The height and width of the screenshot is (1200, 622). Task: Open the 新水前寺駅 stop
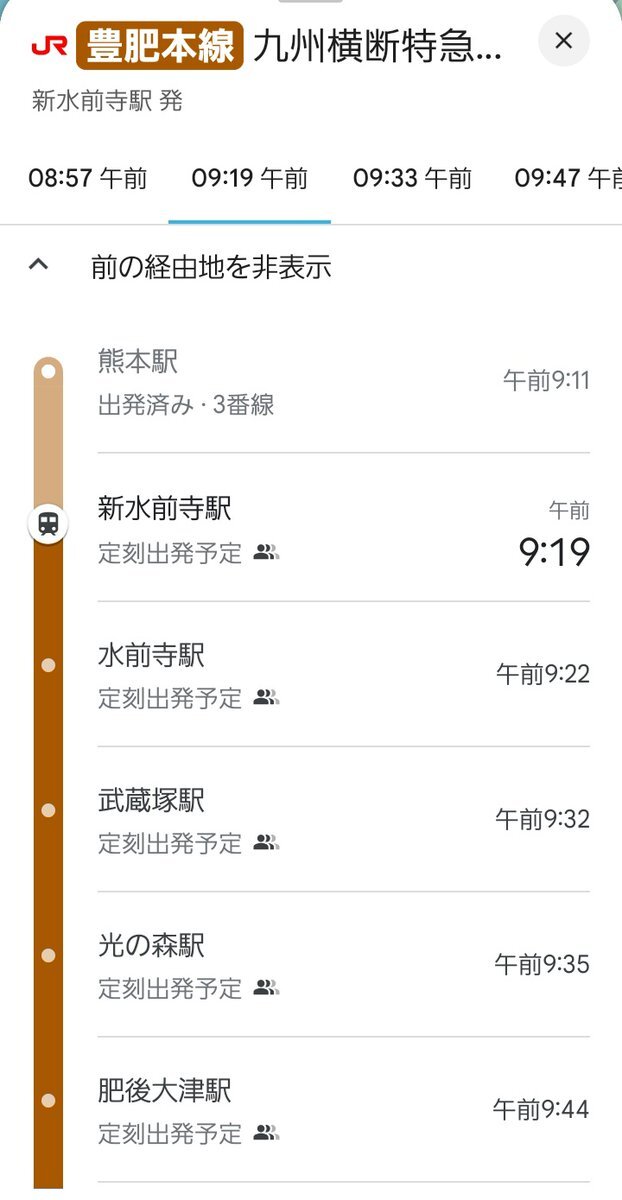tap(340, 528)
